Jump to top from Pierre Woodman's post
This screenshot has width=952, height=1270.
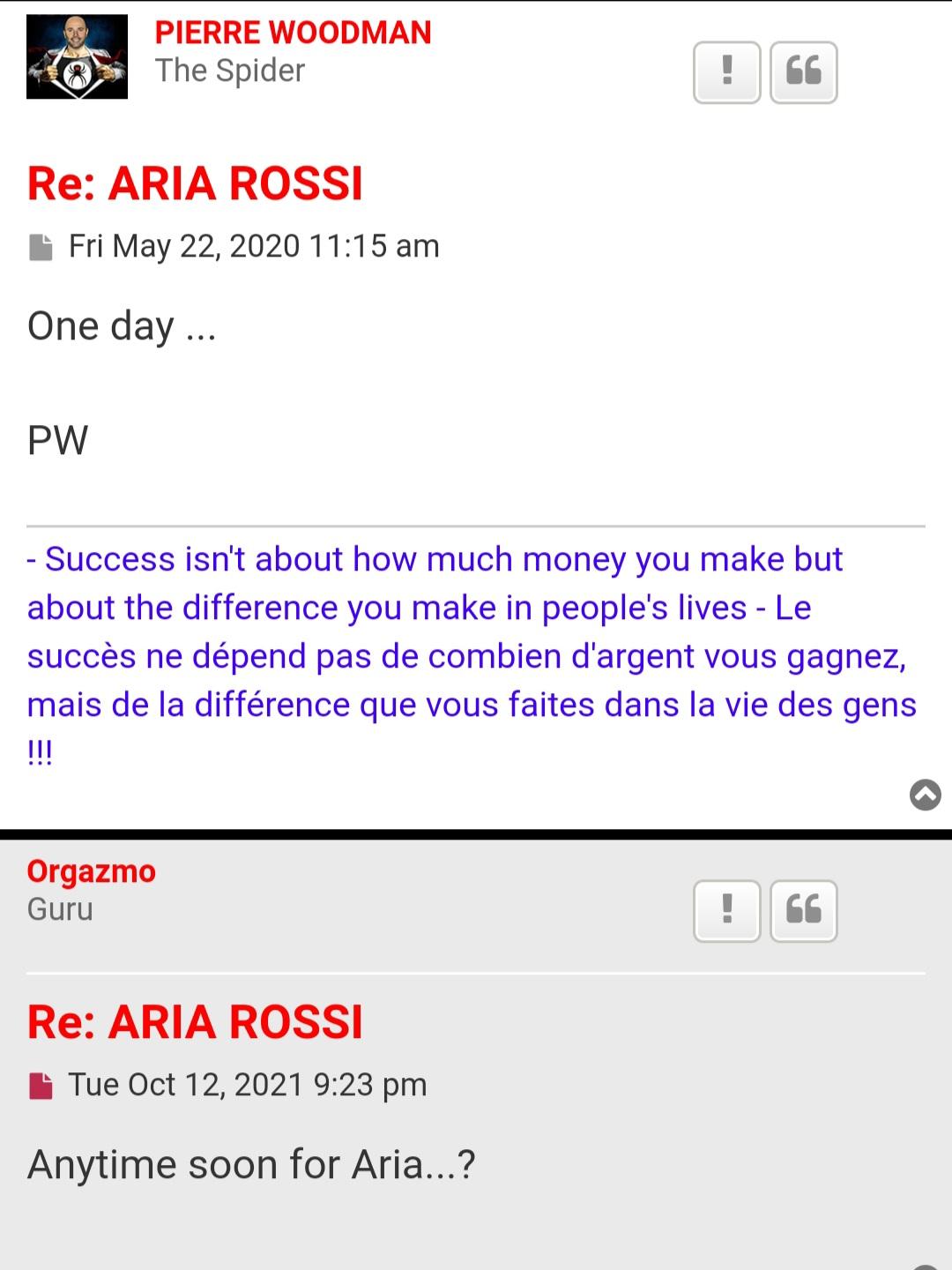[x=925, y=795]
